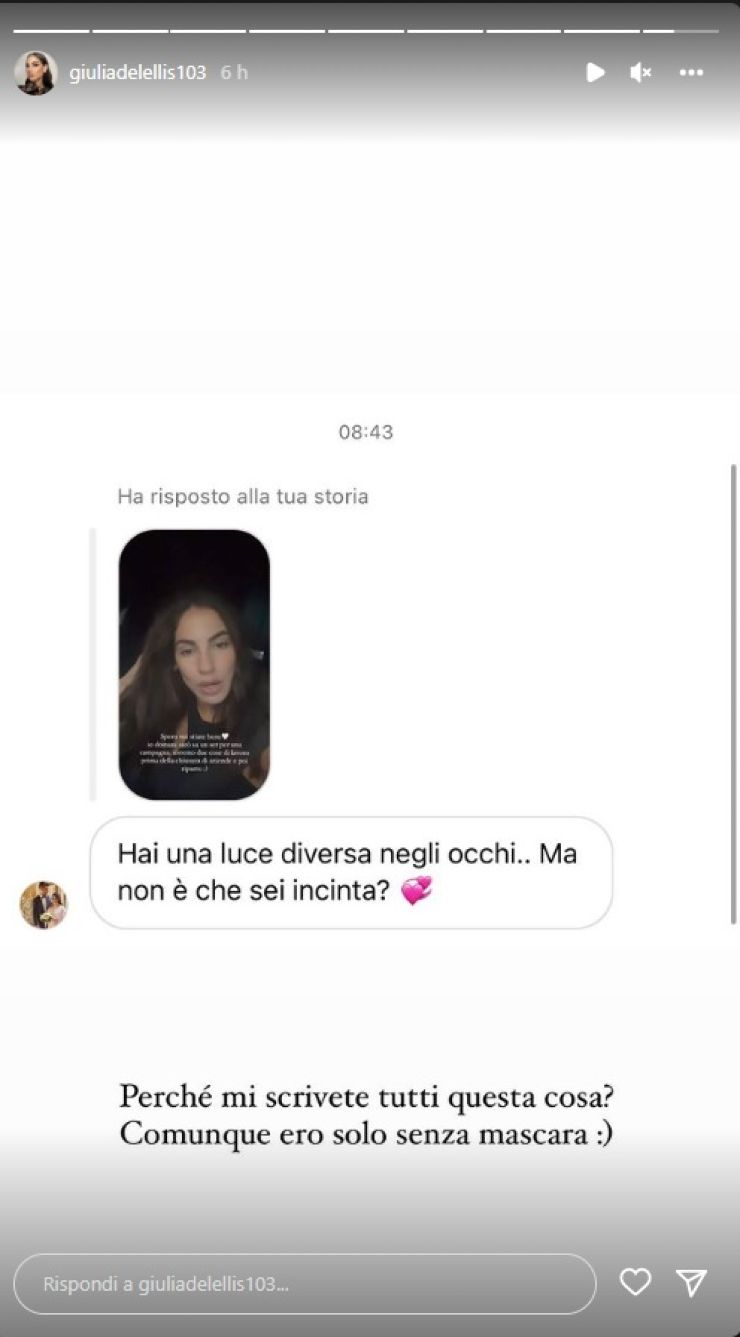
Task: Share the story via paper plane
Action: [691, 1282]
